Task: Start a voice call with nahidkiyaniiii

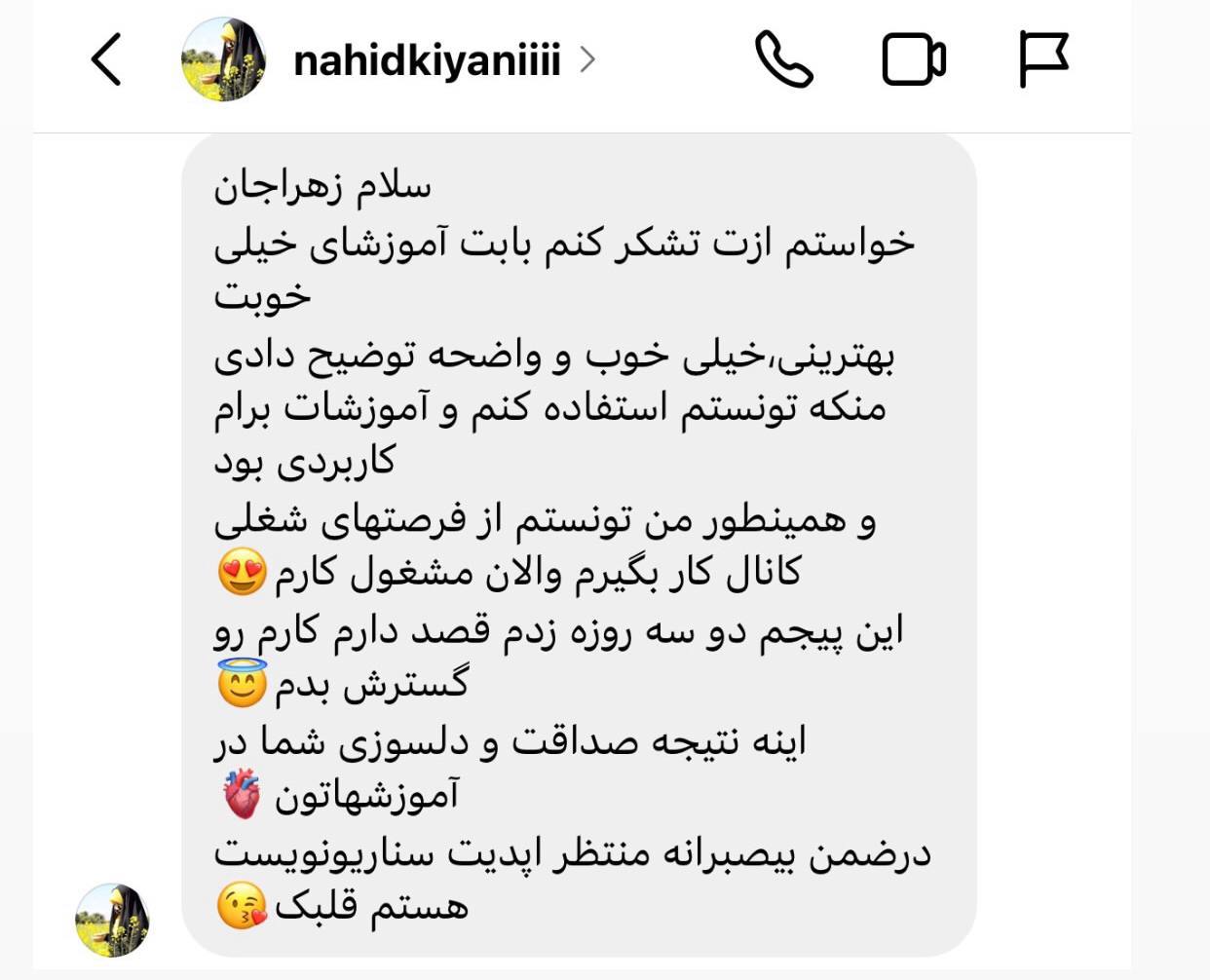Action: [783, 60]
